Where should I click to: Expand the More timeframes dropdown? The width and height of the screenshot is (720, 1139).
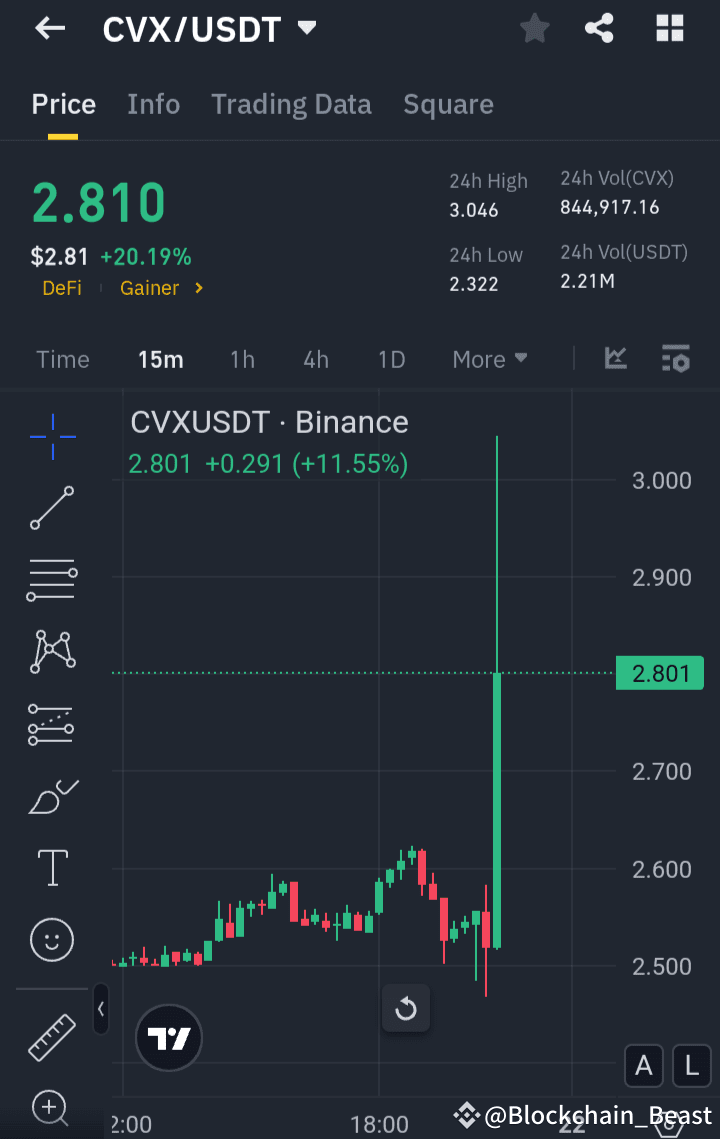tap(489, 358)
